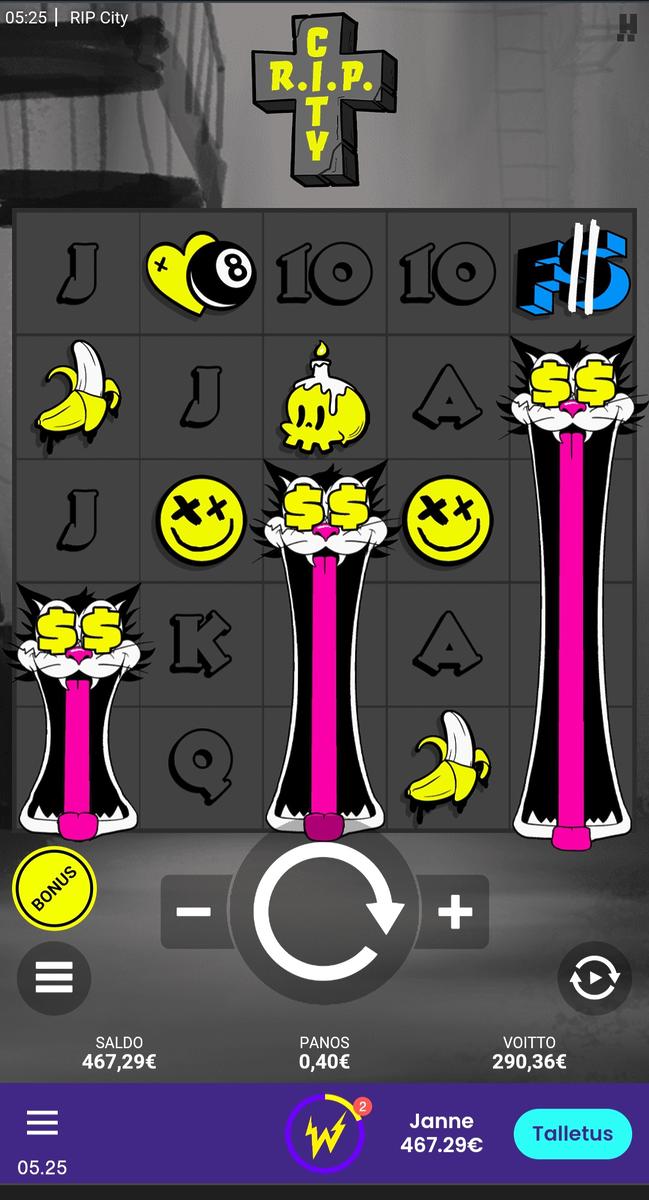Open the game menu hamburger icon

(x=54, y=979)
